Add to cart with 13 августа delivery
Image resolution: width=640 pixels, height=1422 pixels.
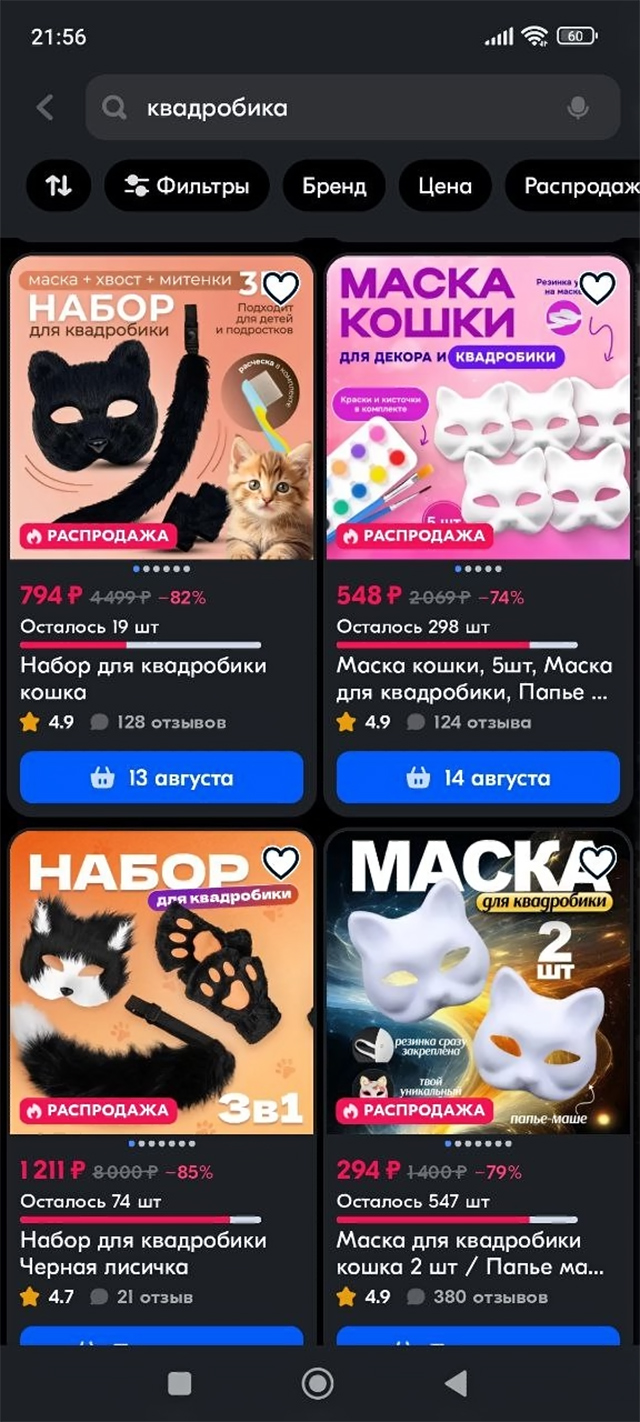161,778
